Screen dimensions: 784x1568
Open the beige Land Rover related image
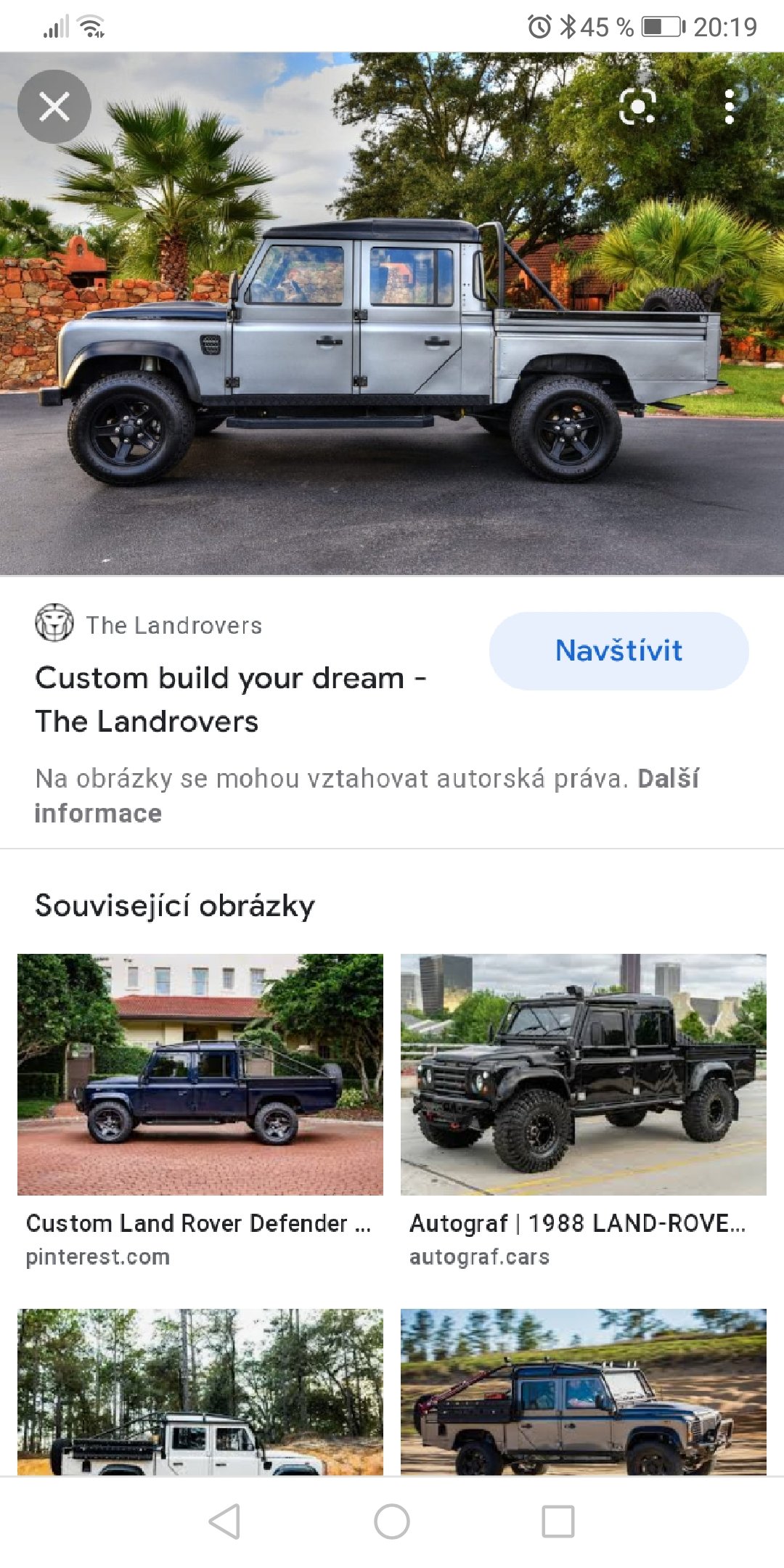[584, 1391]
